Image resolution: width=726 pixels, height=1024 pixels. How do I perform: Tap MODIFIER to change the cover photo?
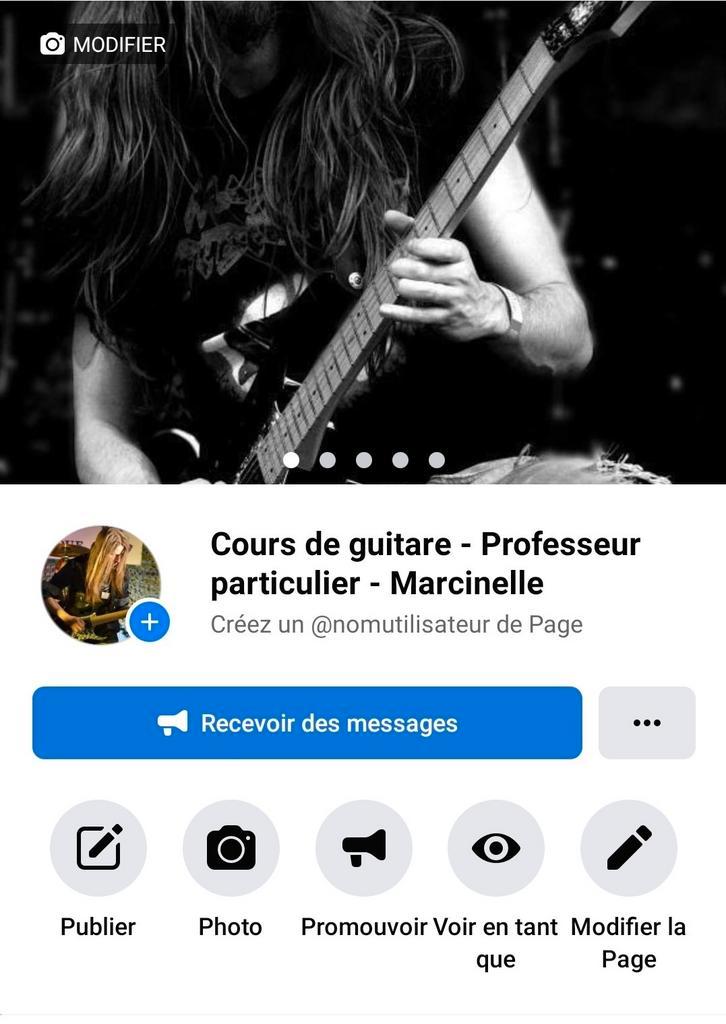(x=103, y=45)
